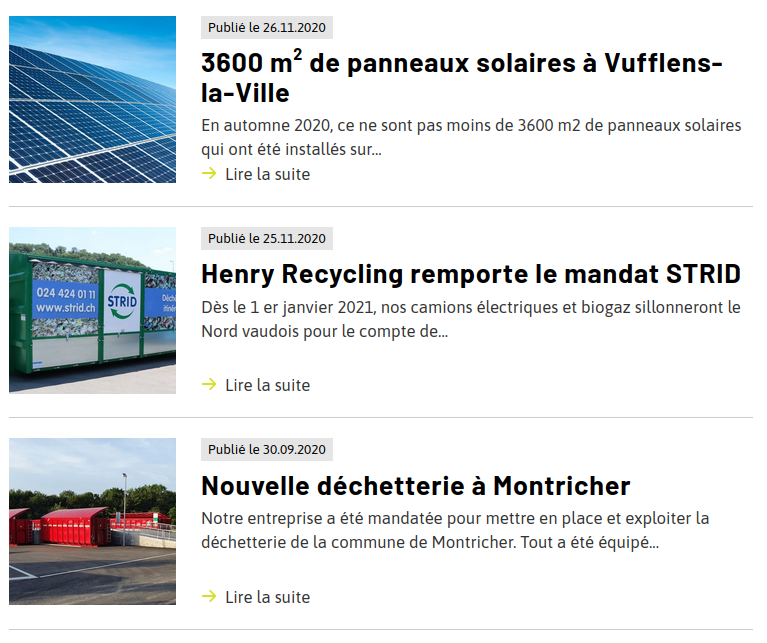Screen dimensions: 767x643
Task: Open the STRID container photo thumbnail
Action: (92, 310)
